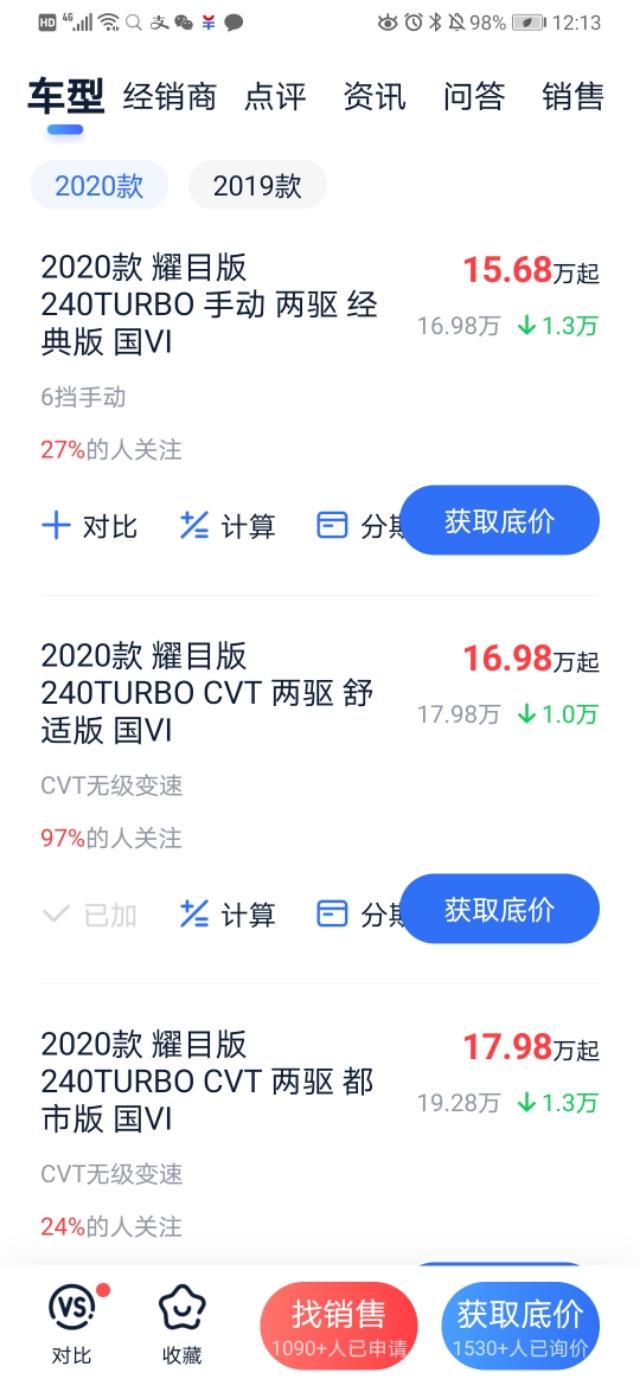Select the 2020款 filter chip

99,185
